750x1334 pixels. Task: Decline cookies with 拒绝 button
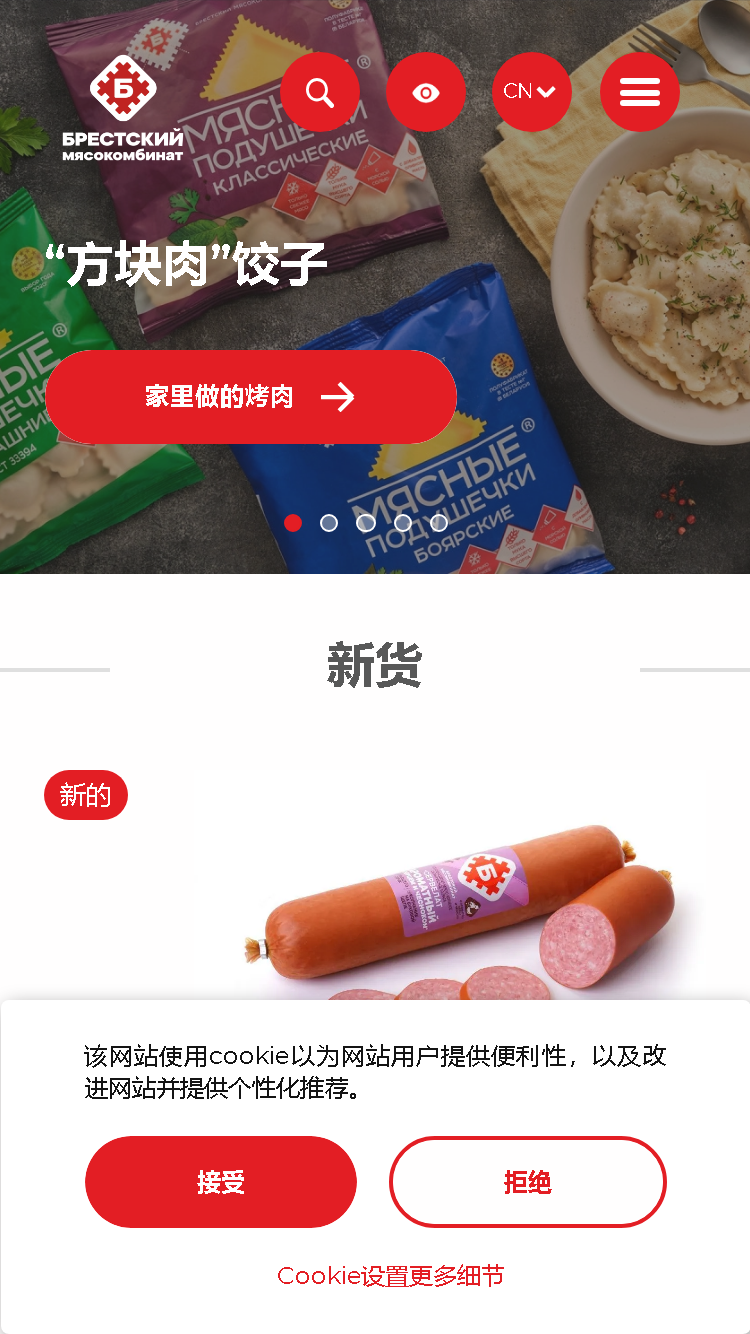click(528, 1182)
